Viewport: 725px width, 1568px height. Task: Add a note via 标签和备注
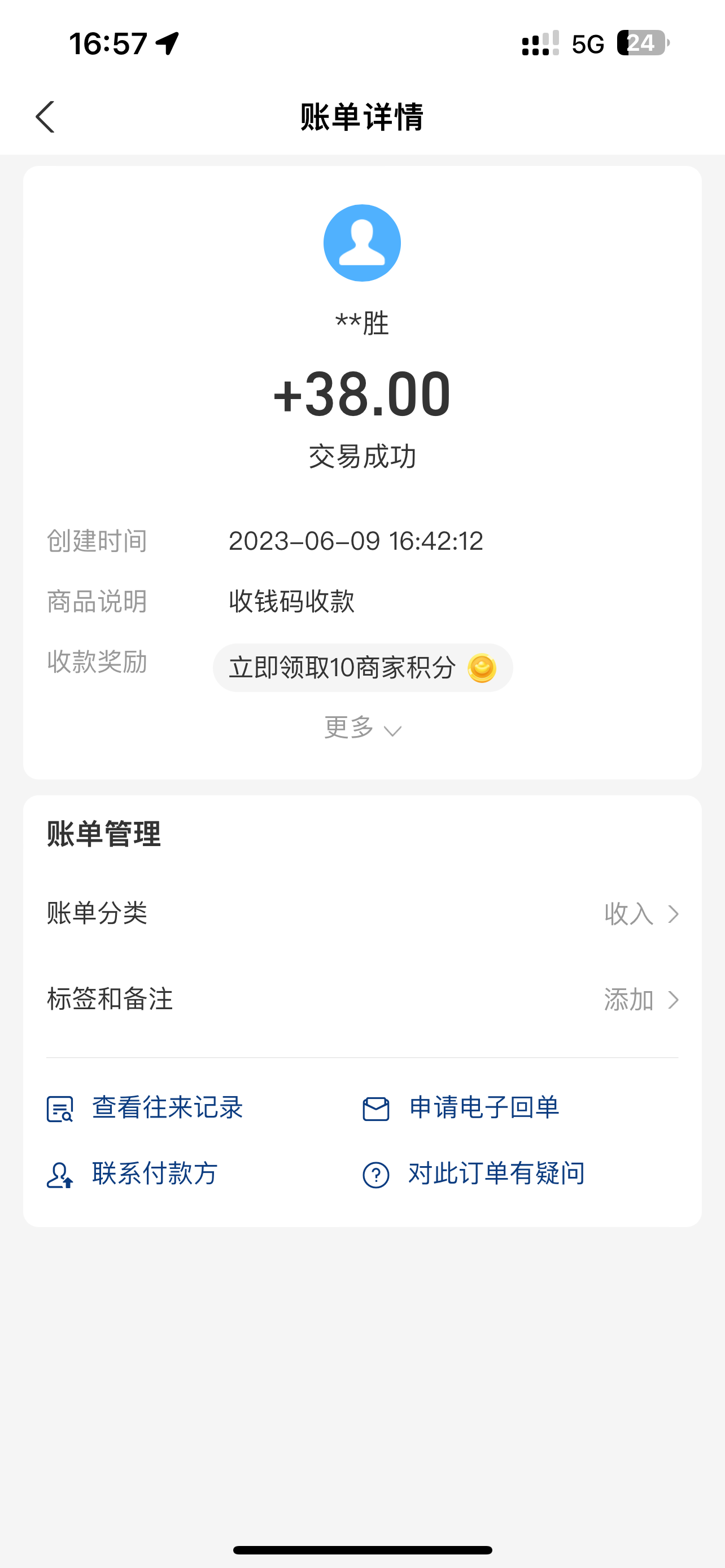click(x=362, y=1000)
